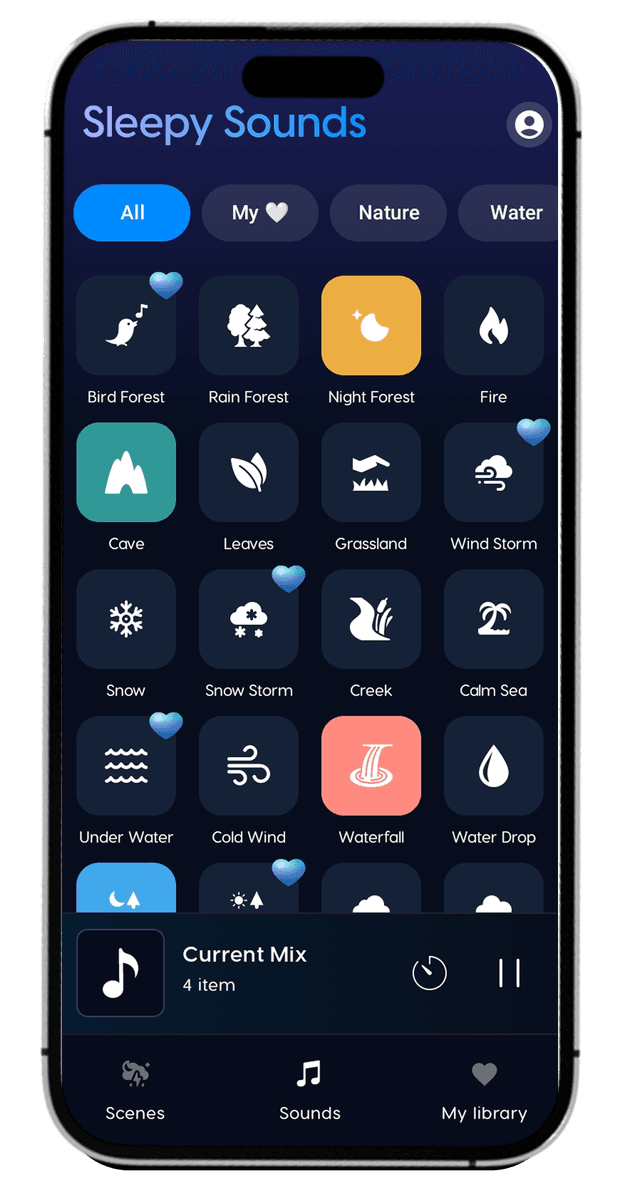
Task: Filter sounds by My favorites chip
Action: point(260,213)
